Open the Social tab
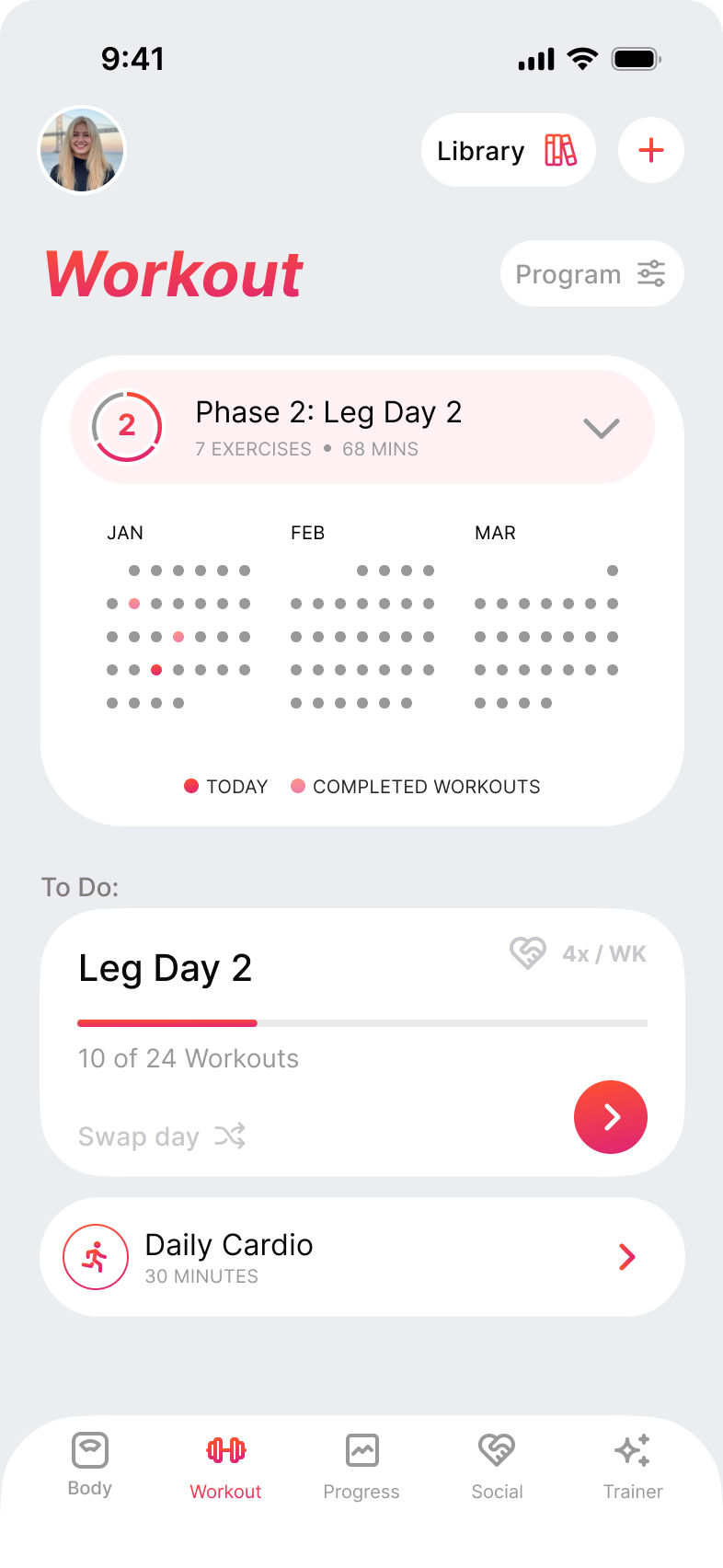The width and height of the screenshot is (723, 1568). [x=497, y=1467]
